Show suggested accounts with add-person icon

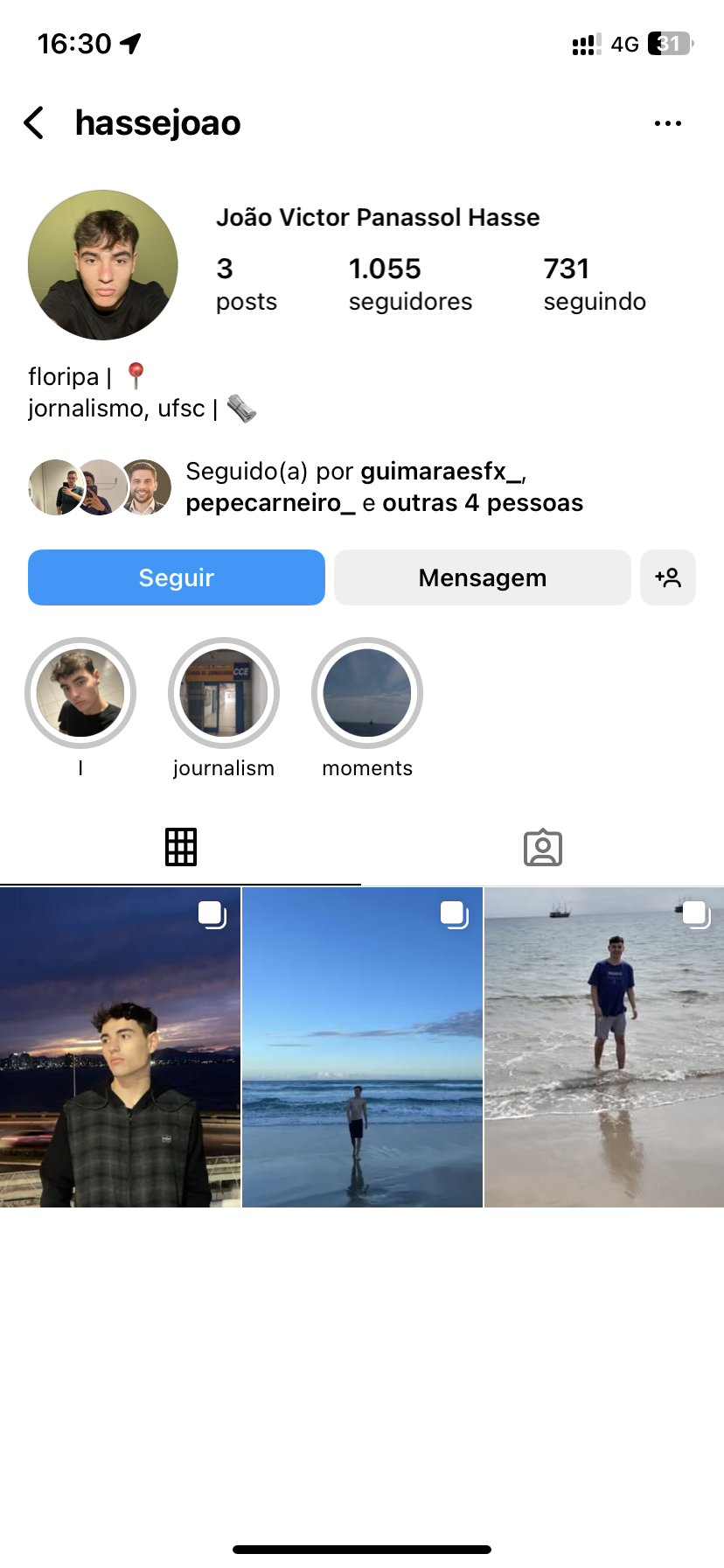tap(668, 577)
